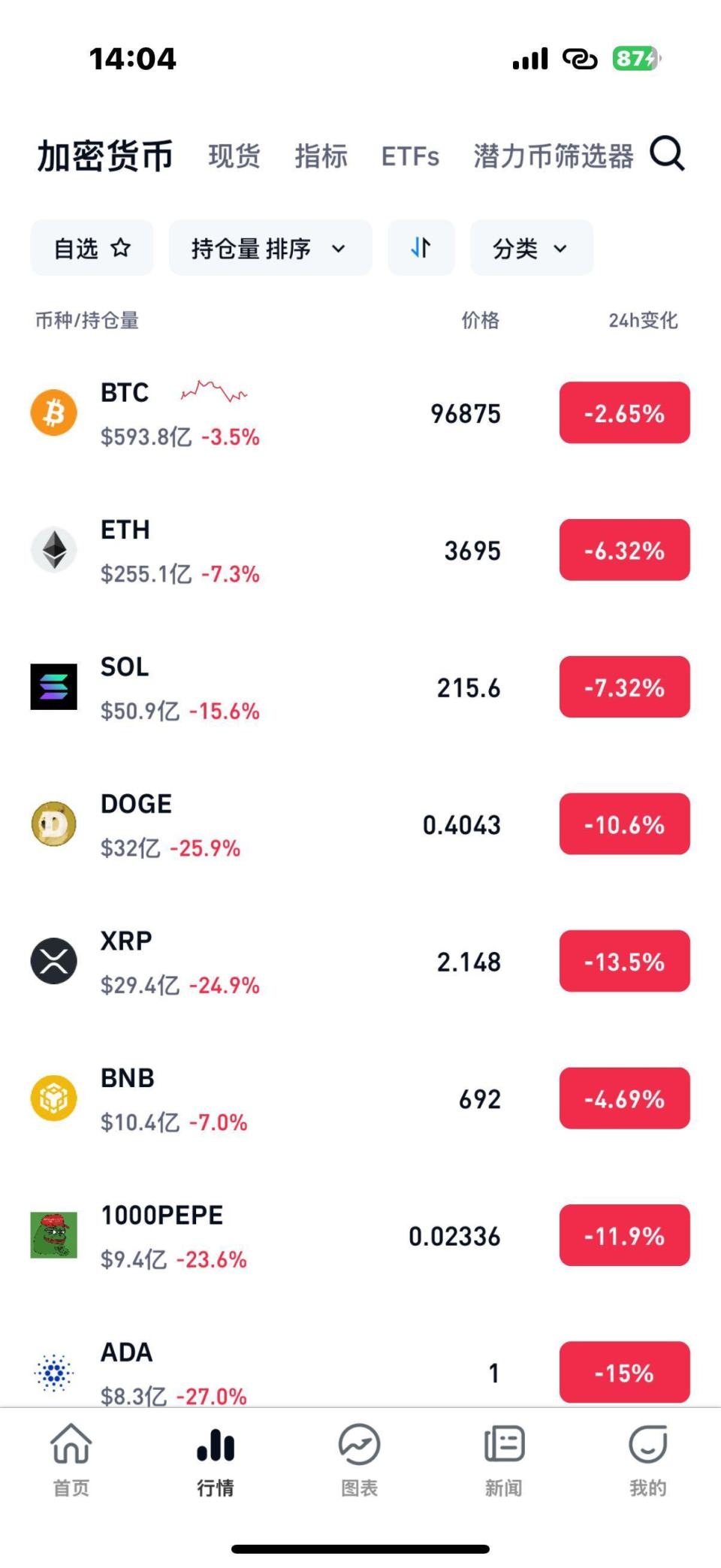Open the 1000PEPE row
721x1568 pixels.
[300, 1236]
